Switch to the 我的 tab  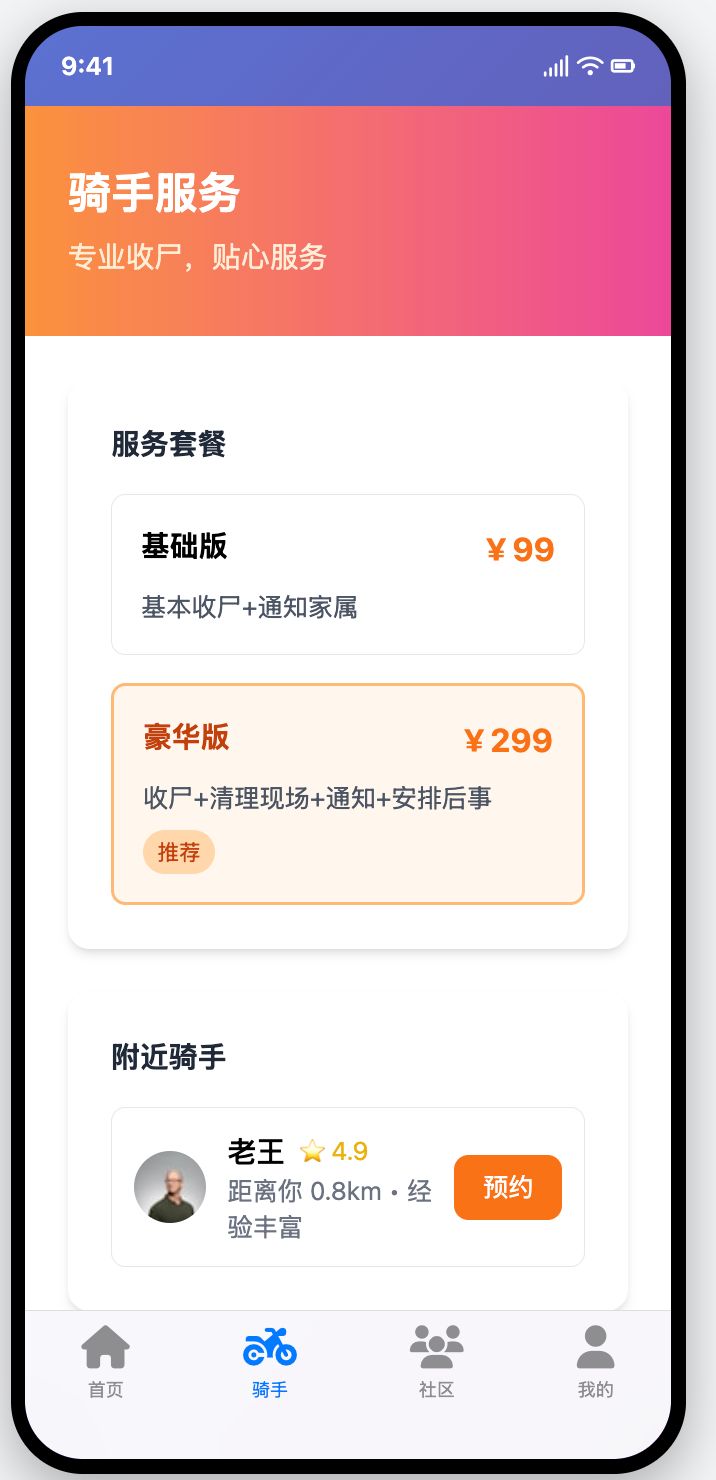tap(595, 1360)
